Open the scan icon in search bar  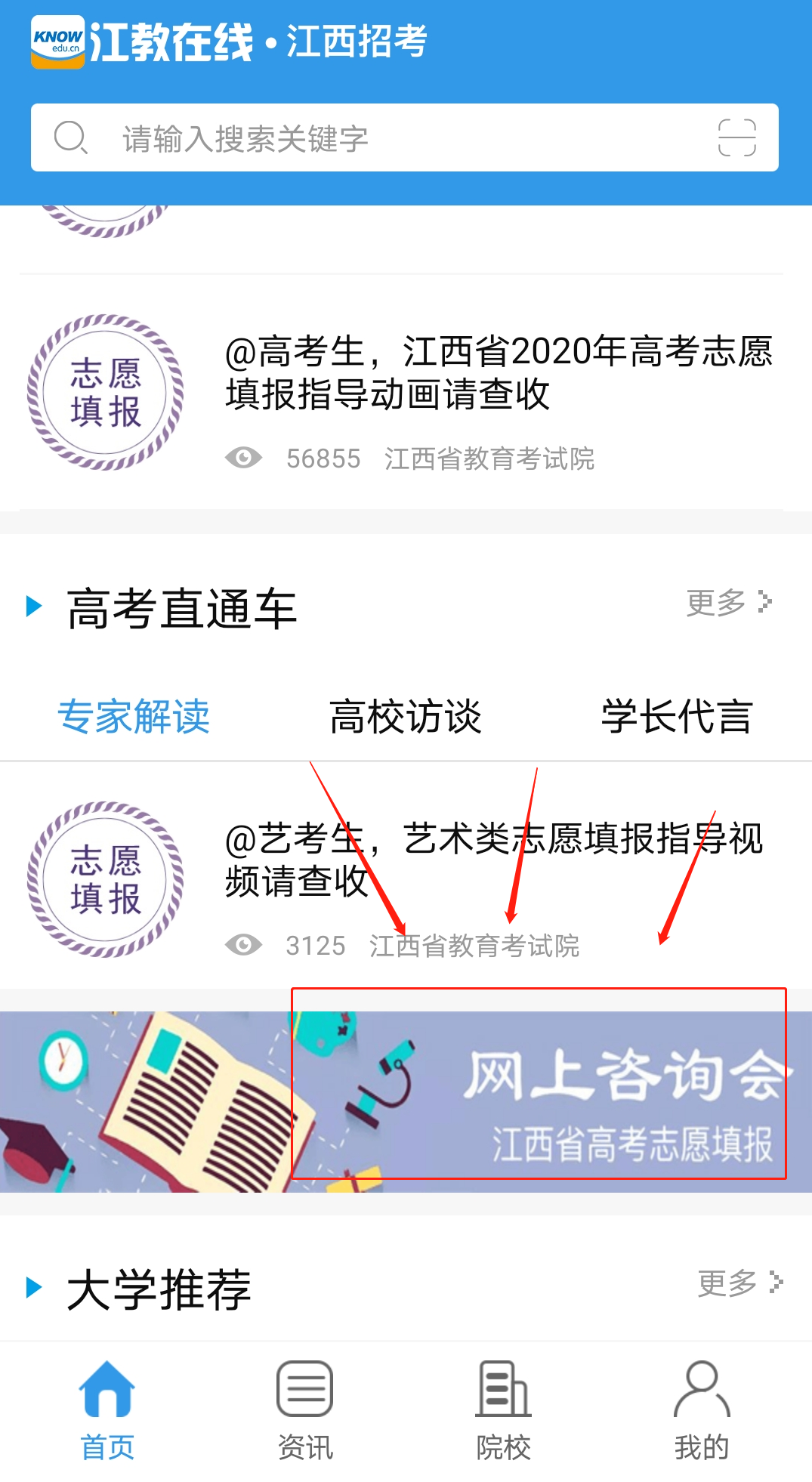point(736,138)
